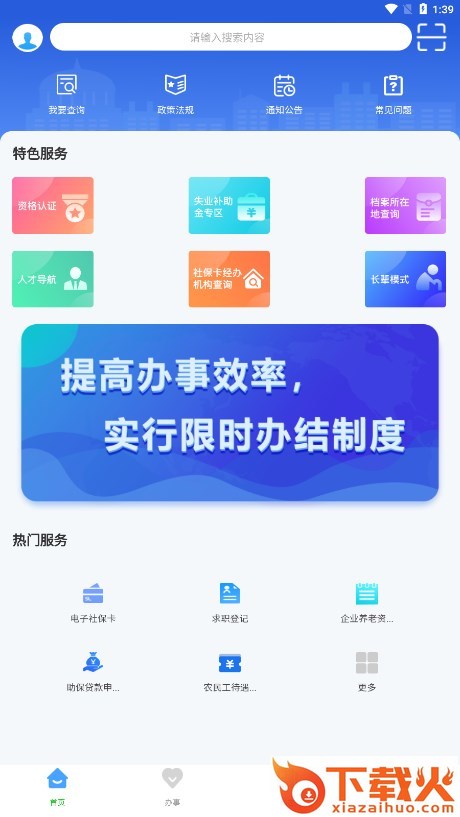Open 求职登记 service

pyautogui.click(x=230, y=603)
